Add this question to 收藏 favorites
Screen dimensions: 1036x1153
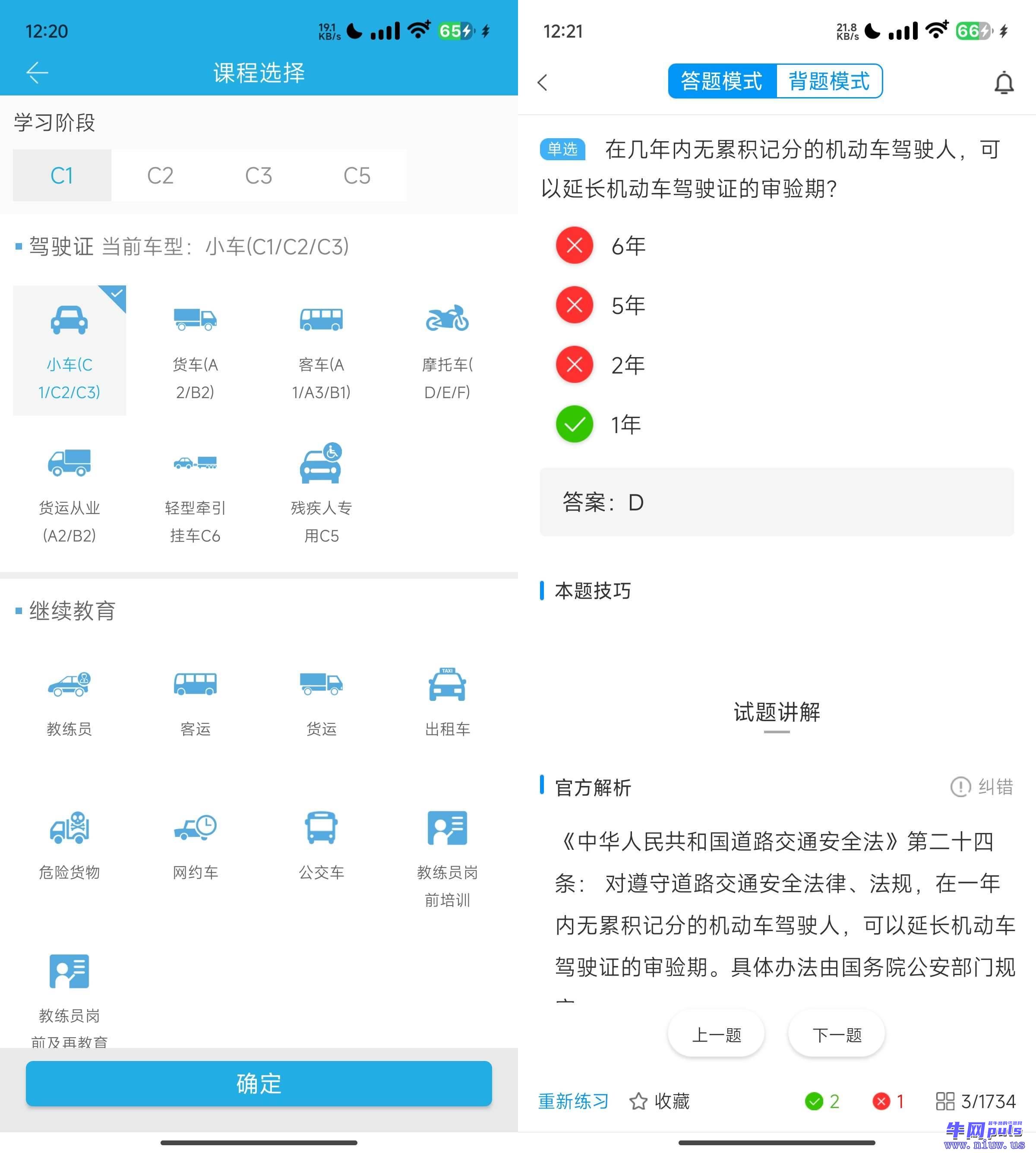(x=659, y=1101)
